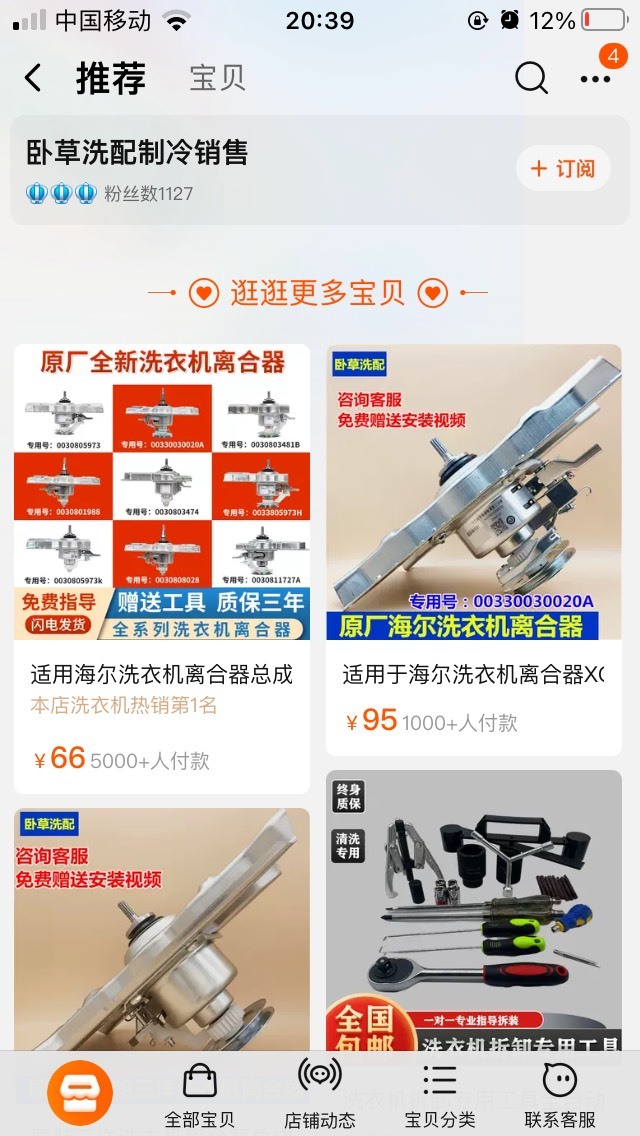Open 全部宝贝 in the bottom bar
Screen dimensions: 640x1136
[x=199, y=1094]
